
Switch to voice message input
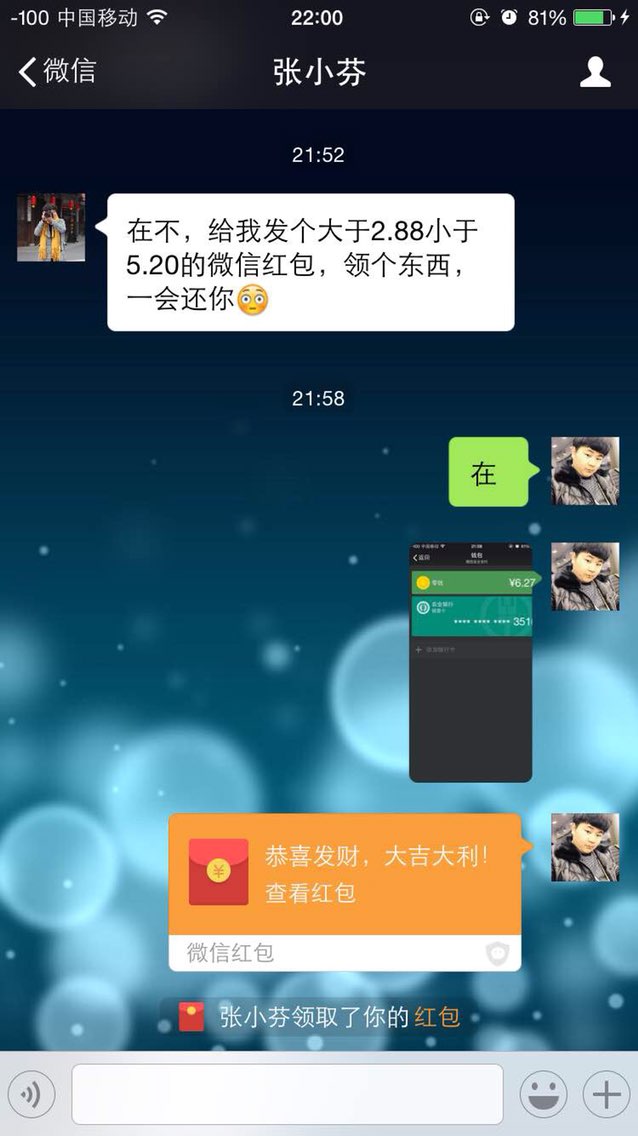tap(31, 1094)
